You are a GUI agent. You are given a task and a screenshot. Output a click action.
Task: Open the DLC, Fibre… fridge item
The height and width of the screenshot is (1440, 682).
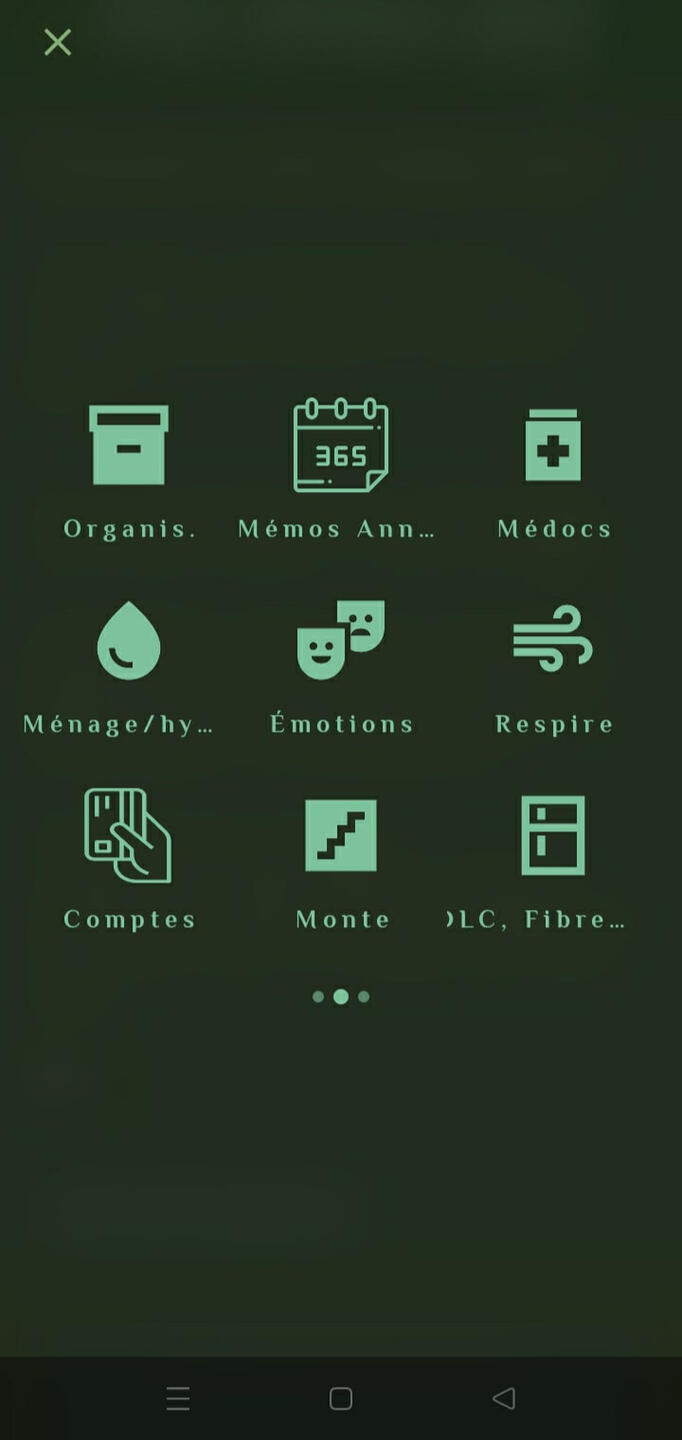pos(553,836)
